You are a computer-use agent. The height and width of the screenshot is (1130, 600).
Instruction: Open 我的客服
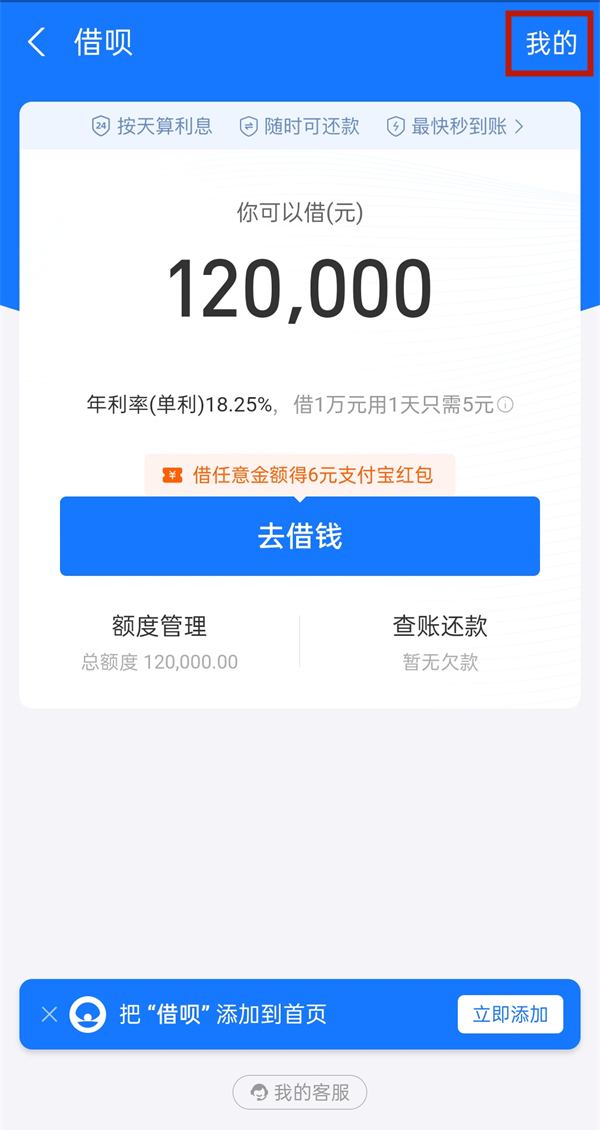300,1093
